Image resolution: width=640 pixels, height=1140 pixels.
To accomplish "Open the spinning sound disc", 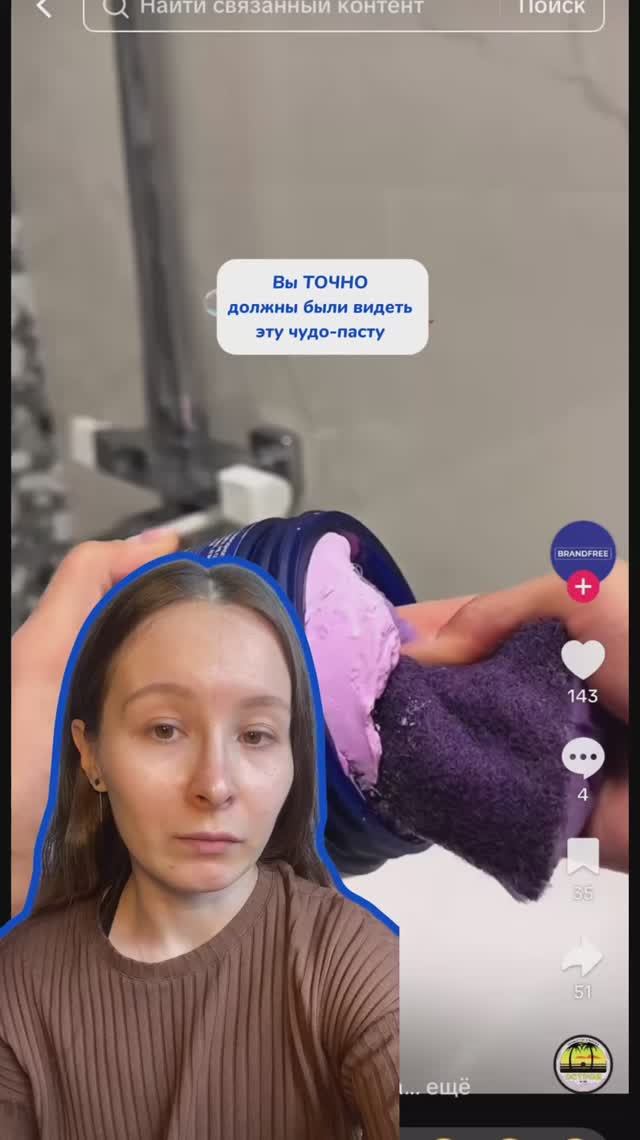I will coord(583,1063).
